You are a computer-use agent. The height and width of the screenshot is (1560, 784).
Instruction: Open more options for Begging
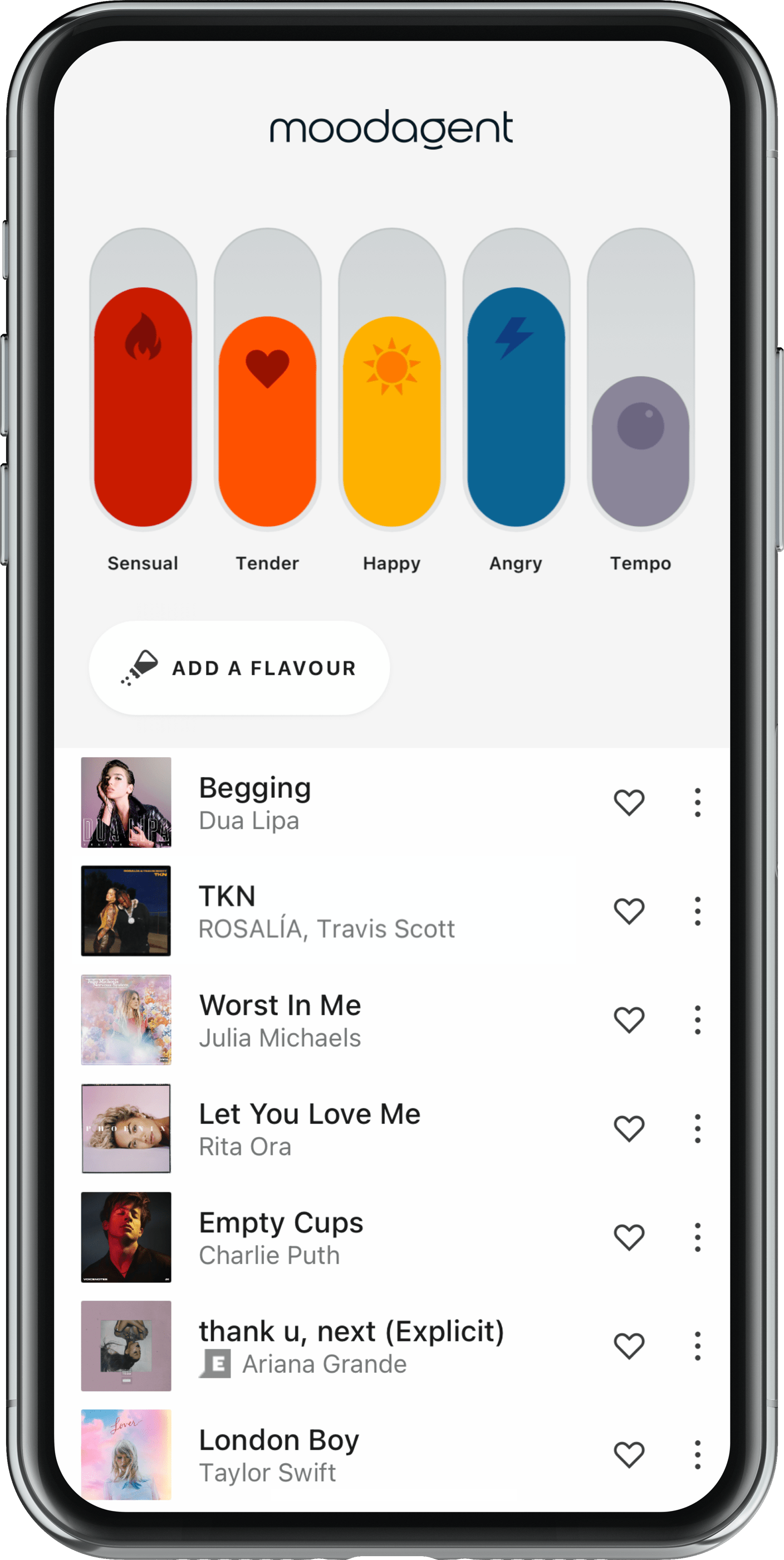698,802
